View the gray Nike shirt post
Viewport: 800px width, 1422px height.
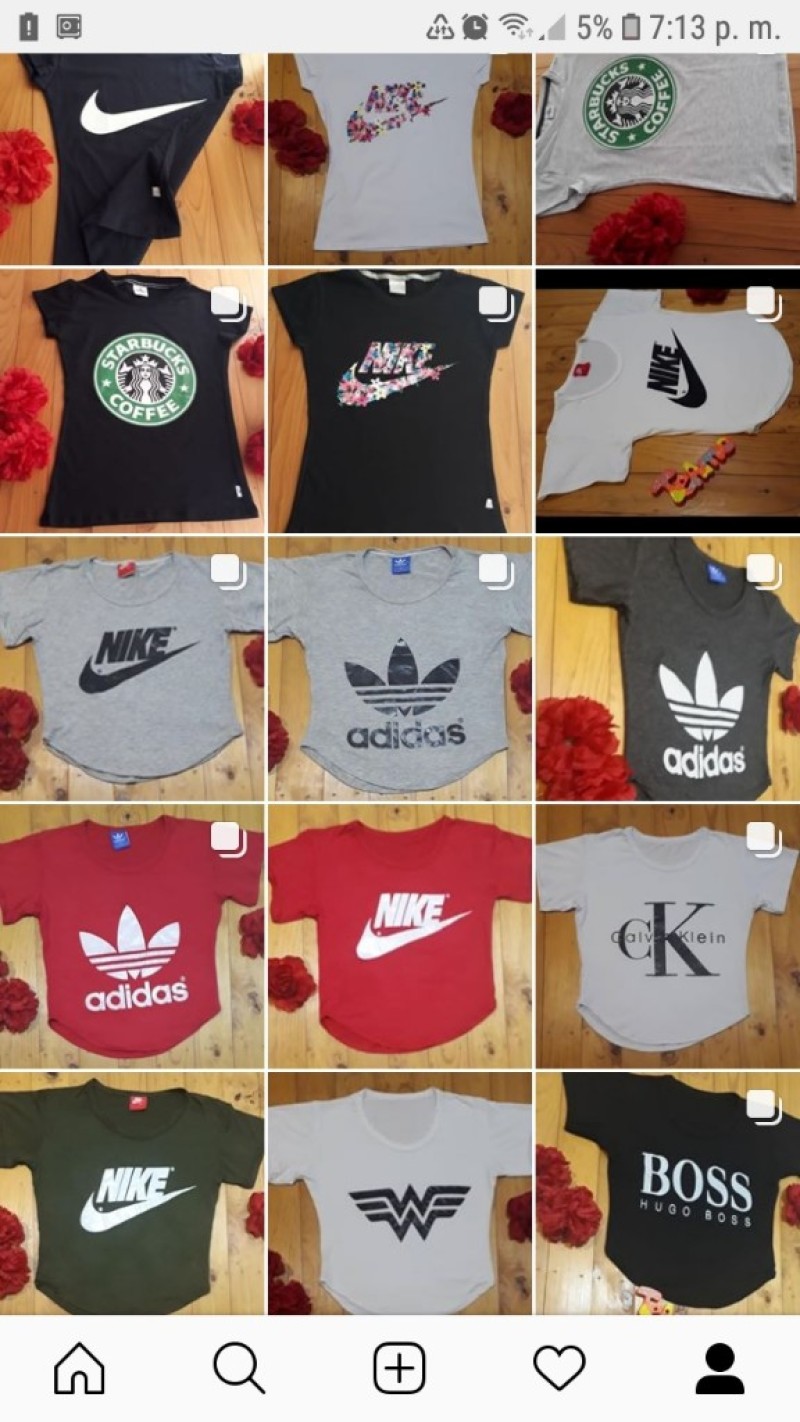point(132,668)
